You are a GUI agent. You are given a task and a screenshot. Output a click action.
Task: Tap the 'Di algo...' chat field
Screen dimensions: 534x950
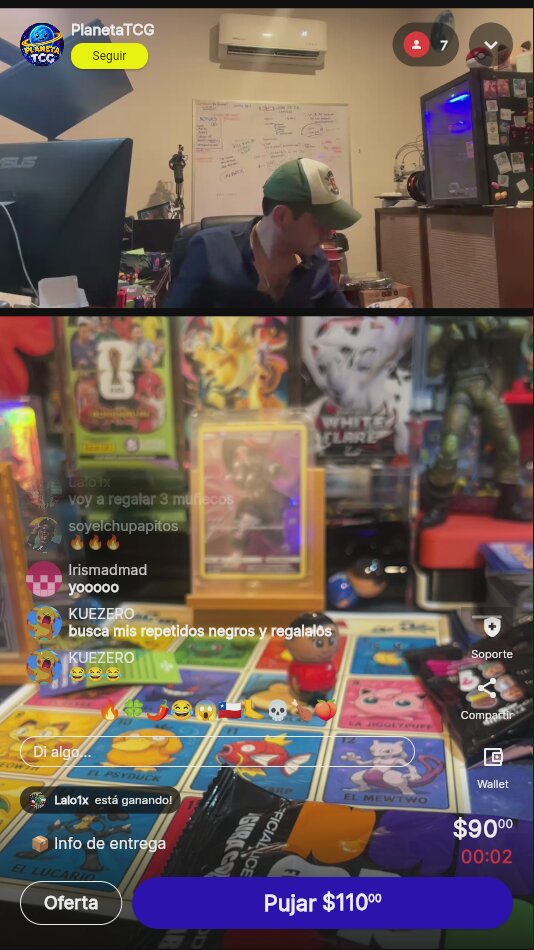tap(217, 752)
